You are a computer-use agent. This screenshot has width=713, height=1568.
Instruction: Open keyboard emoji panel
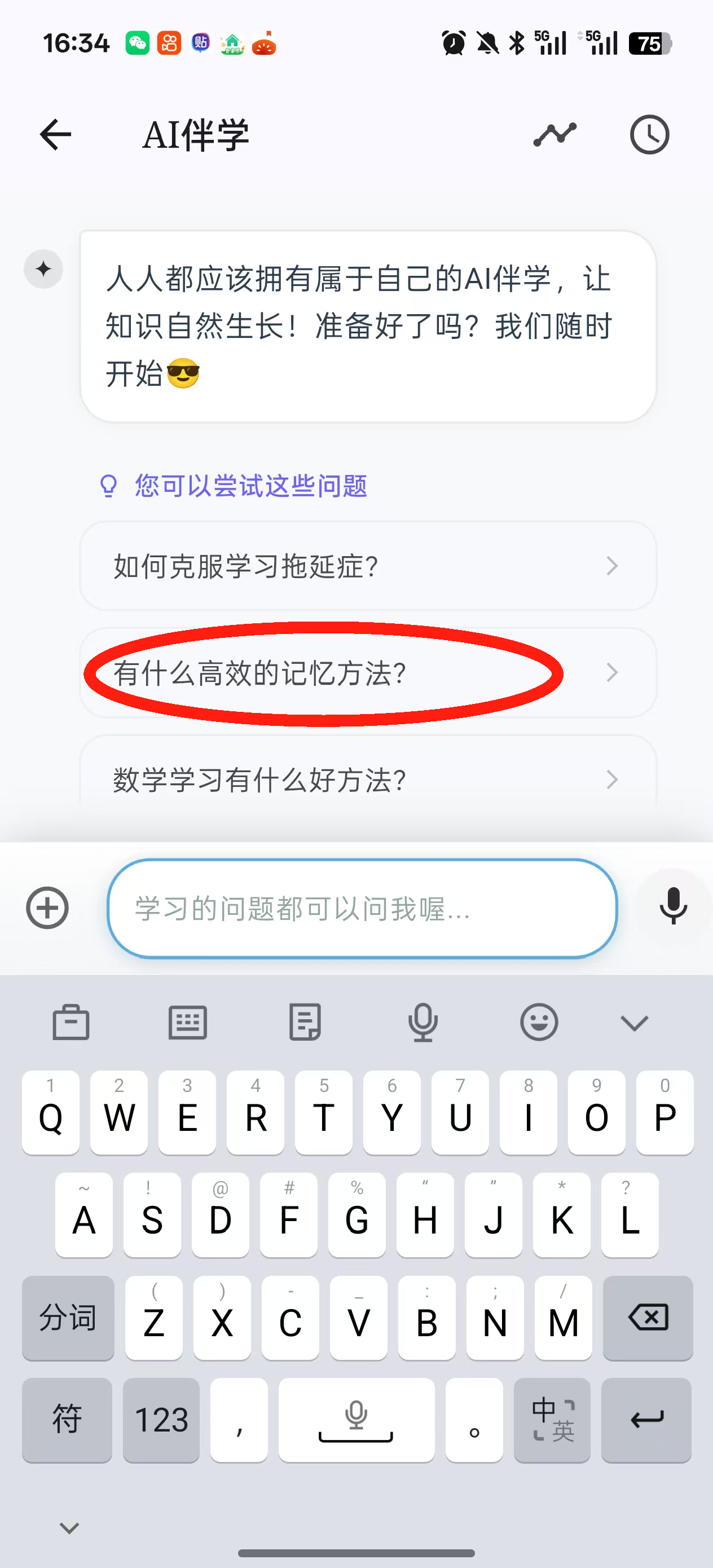539,1022
